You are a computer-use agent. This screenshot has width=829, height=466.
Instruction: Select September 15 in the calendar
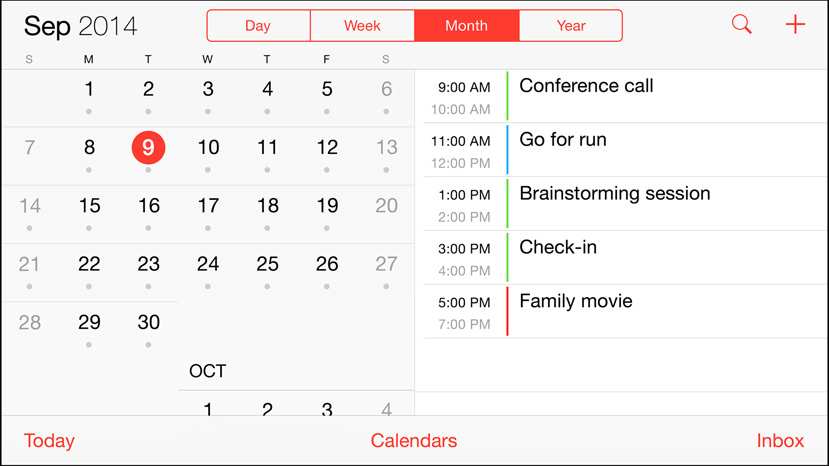[89, 207]
